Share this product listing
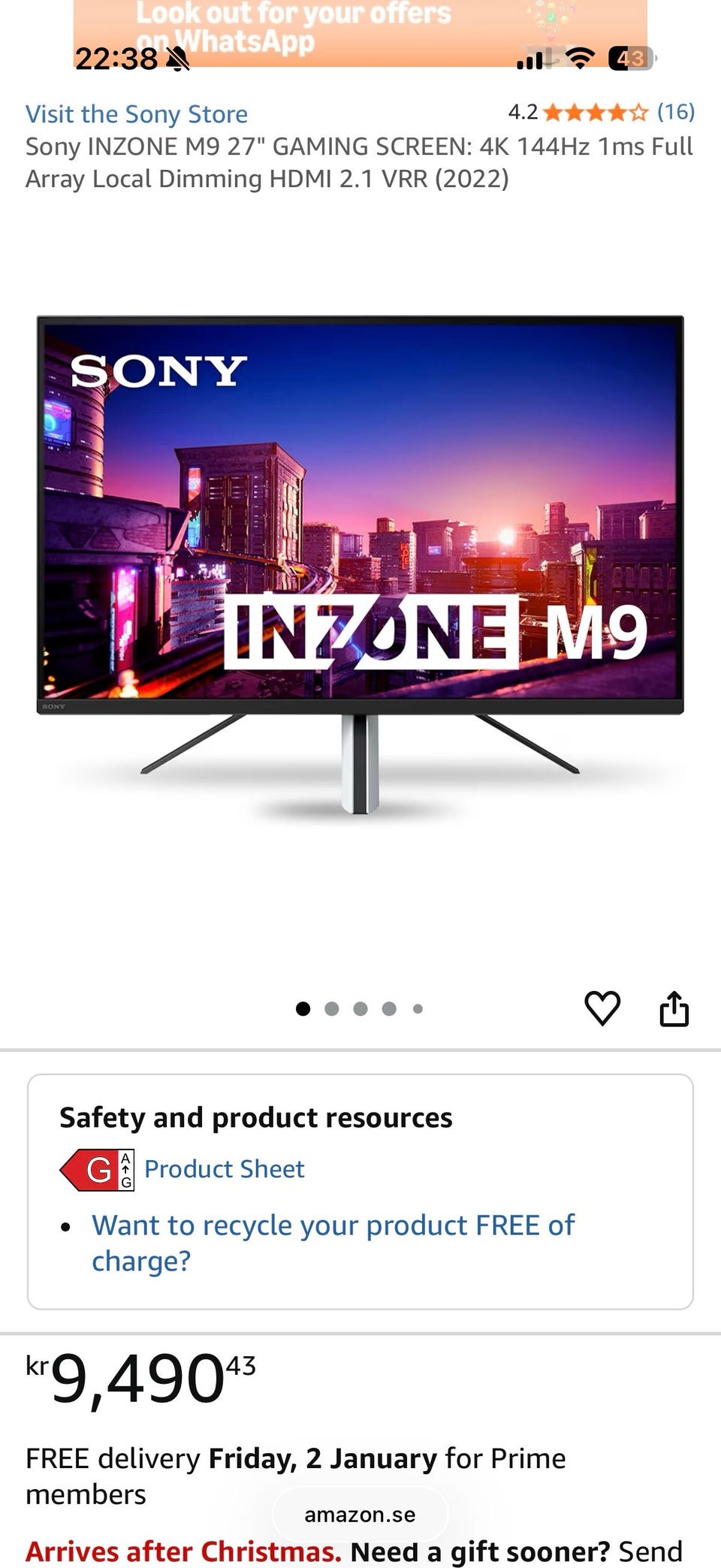The width and height of the screenshot is (721, 1568). click(x=674, y=1008)
